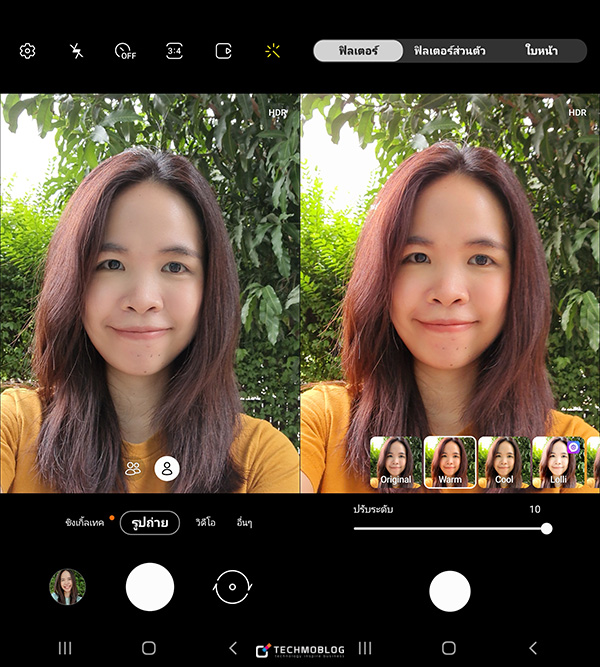This screenshot has width=600, height=667.
Task: Open camera settings gear
Action: click(x=28, y=51)
